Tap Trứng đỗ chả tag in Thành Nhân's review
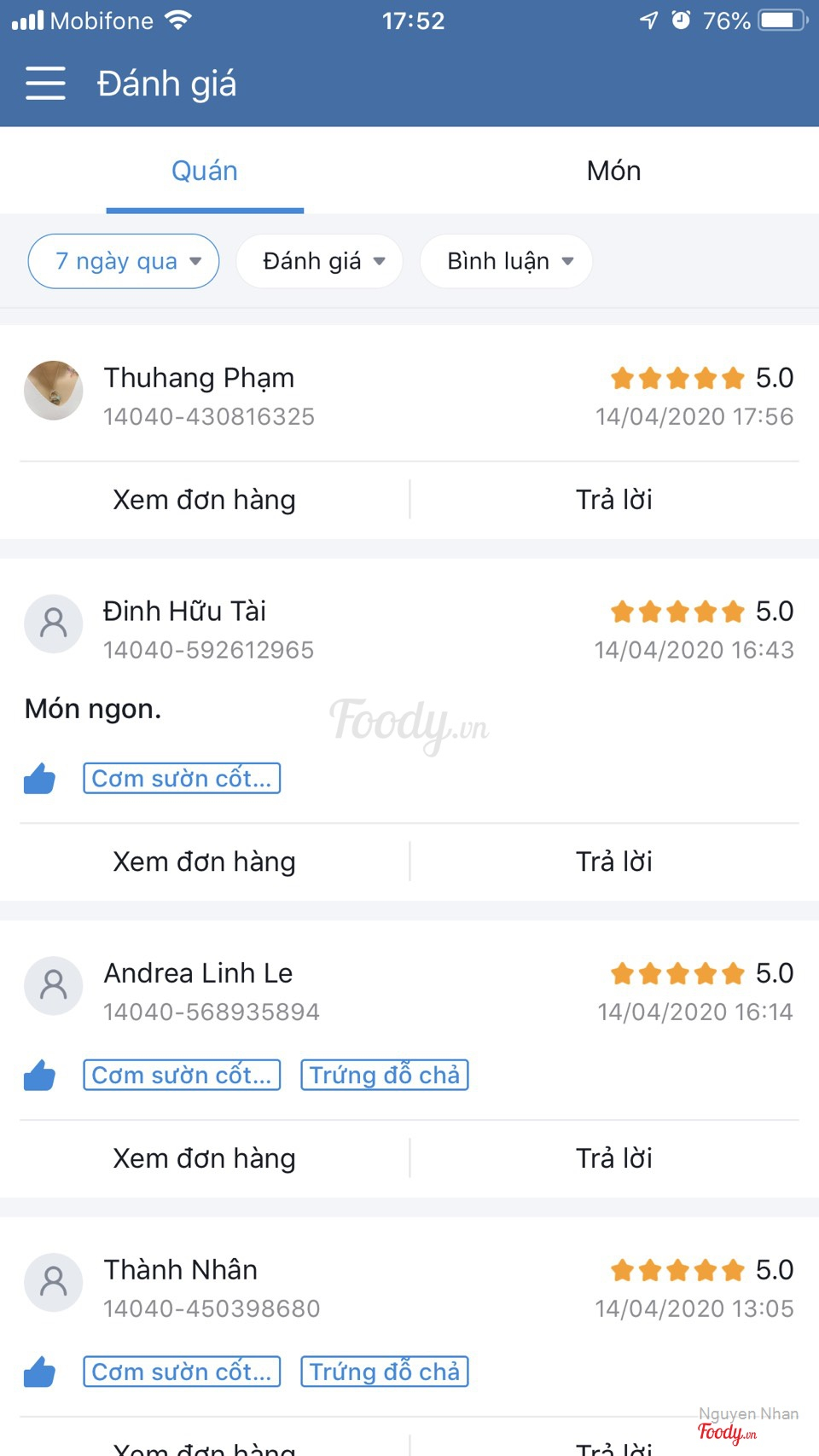The image size is (819, 1456). pos(384,1372)
